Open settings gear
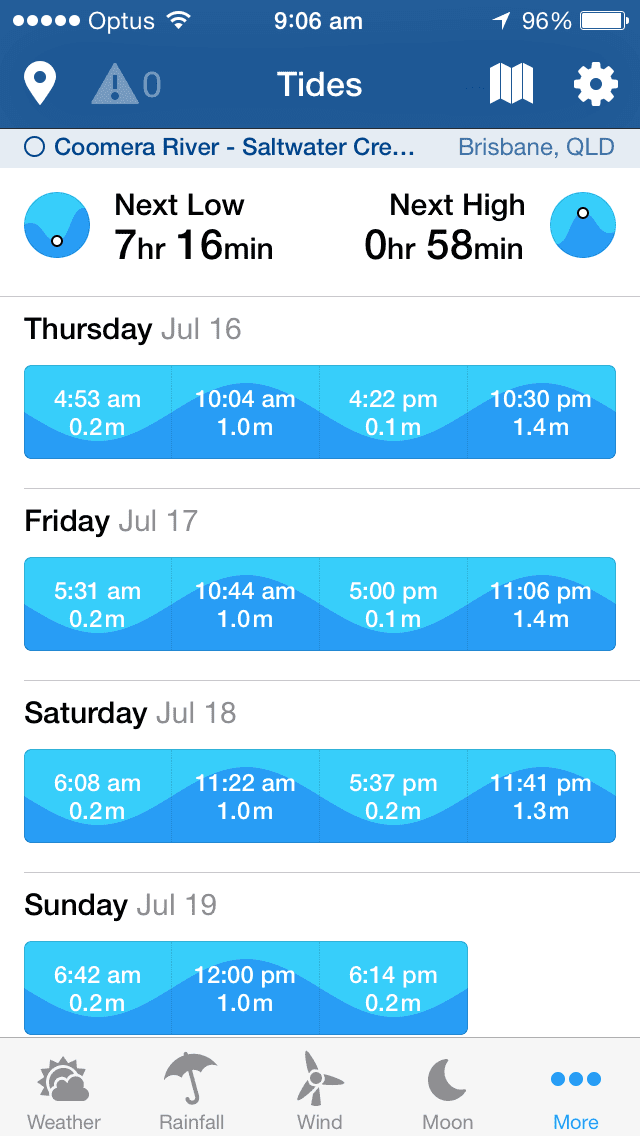Image resolution: width=640 pixels, height=1136 pixels. (x=596, y=84)
